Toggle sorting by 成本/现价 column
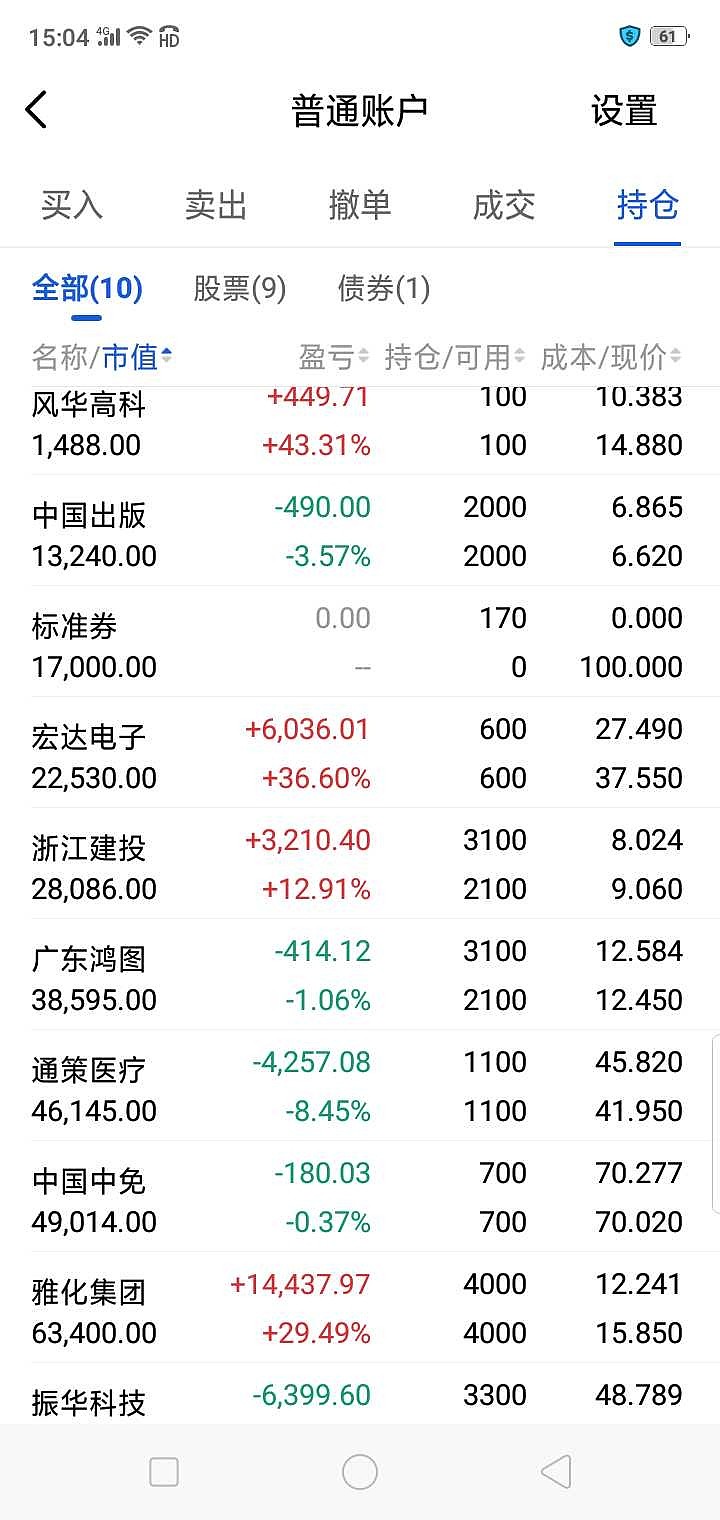This screenshot has height=1520, width=720. 605,357
